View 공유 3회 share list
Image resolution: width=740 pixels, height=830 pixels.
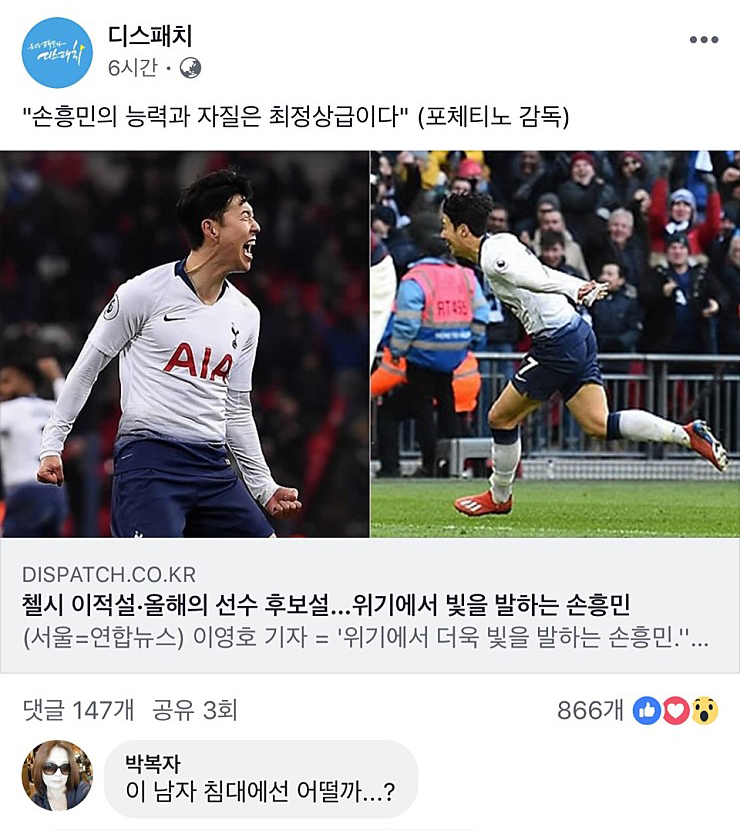click(x=194, y=710)
